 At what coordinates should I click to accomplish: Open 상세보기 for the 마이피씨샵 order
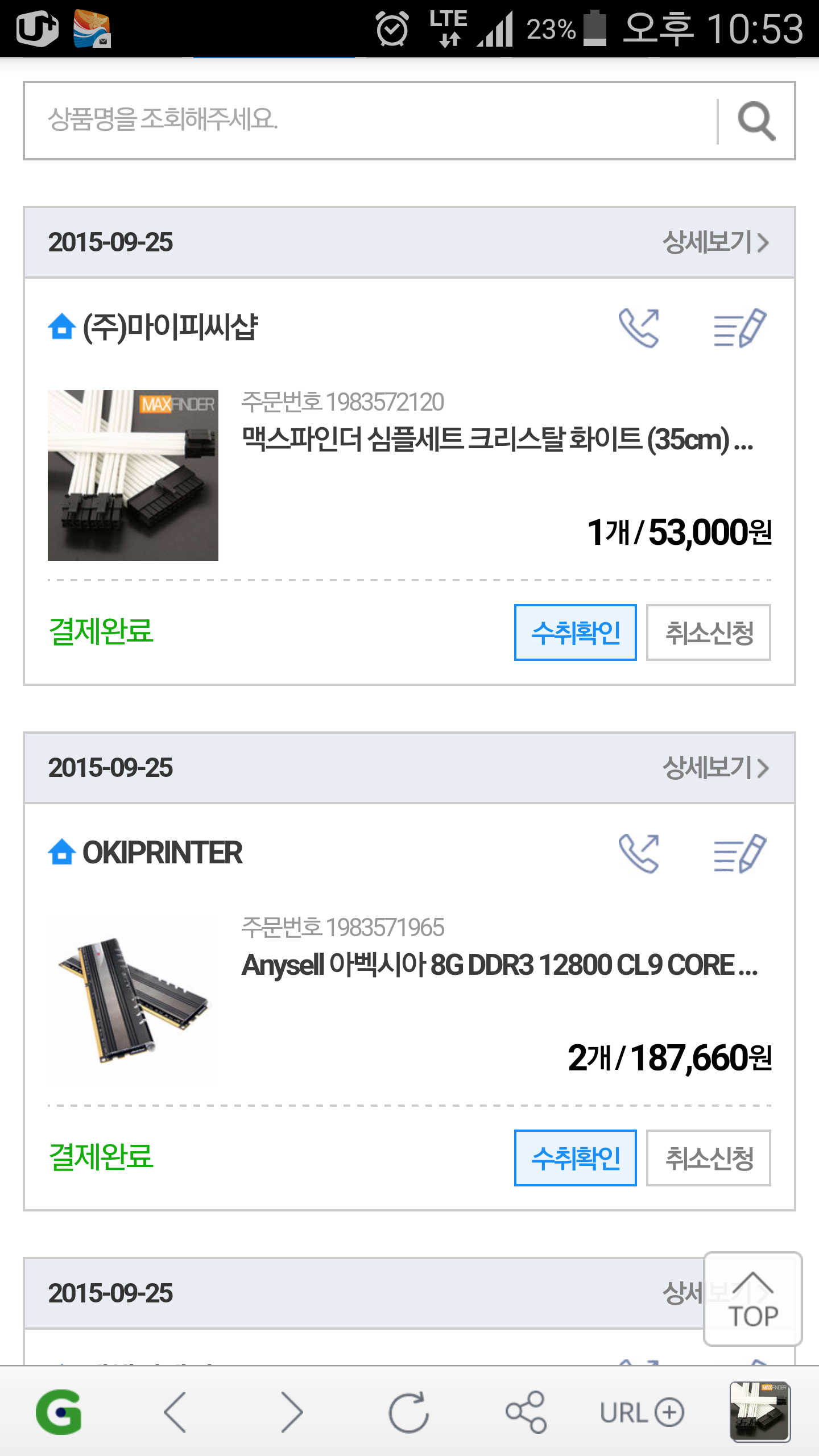click(715, 243)
